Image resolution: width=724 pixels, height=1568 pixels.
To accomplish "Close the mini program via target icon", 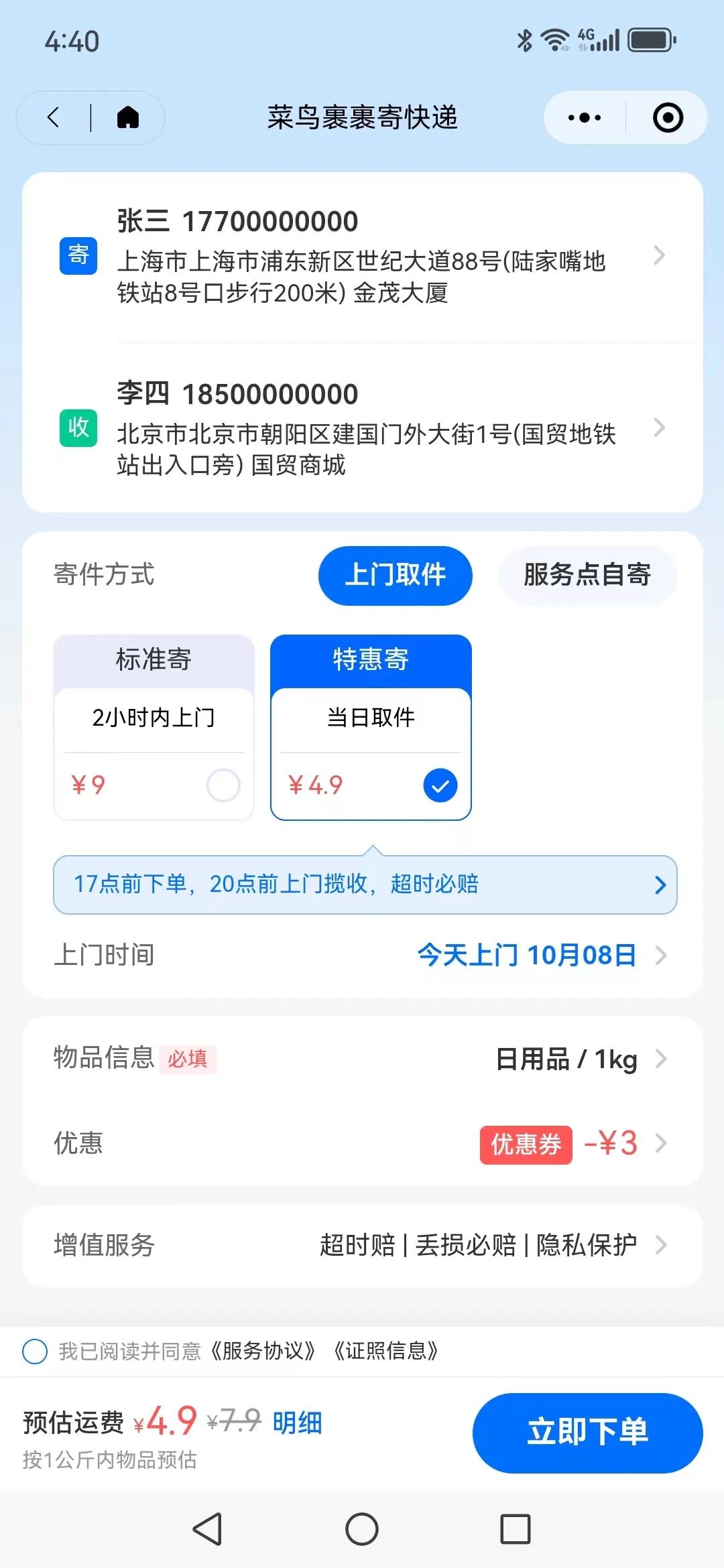I will pos(668,118).
